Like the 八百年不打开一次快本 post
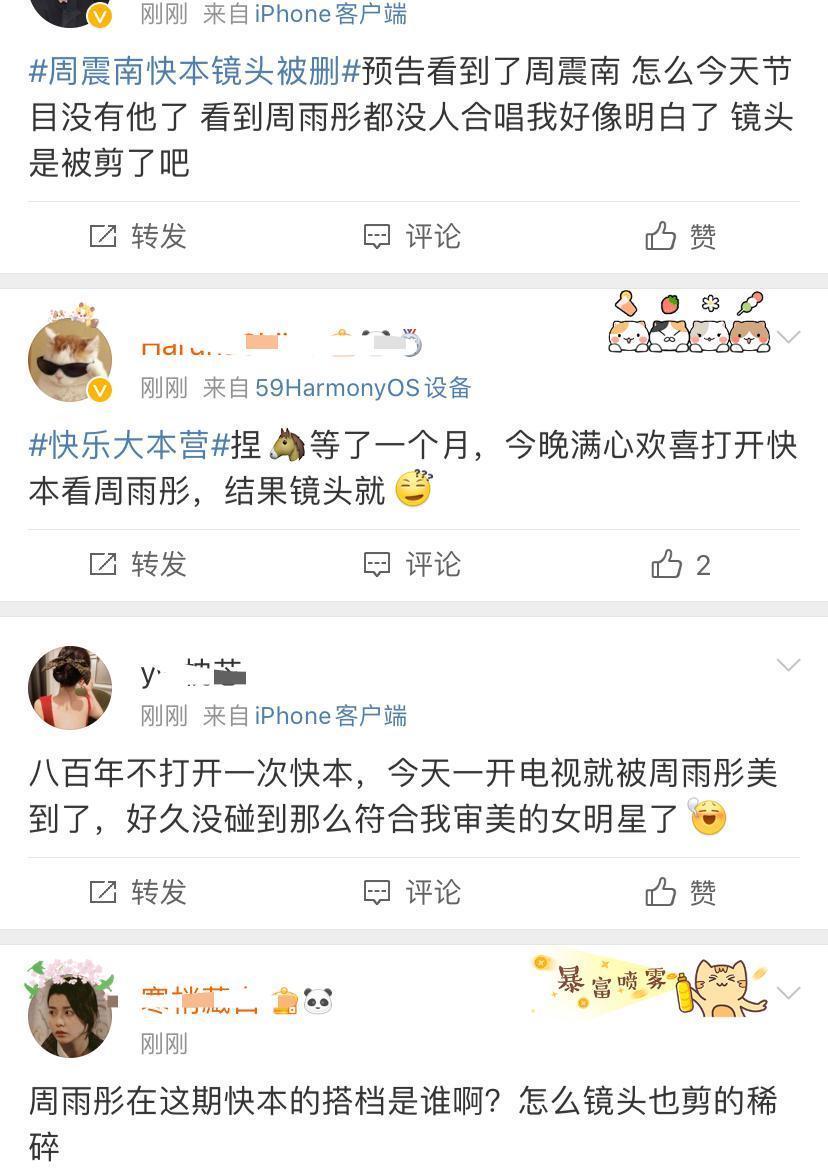 point(681,892)
